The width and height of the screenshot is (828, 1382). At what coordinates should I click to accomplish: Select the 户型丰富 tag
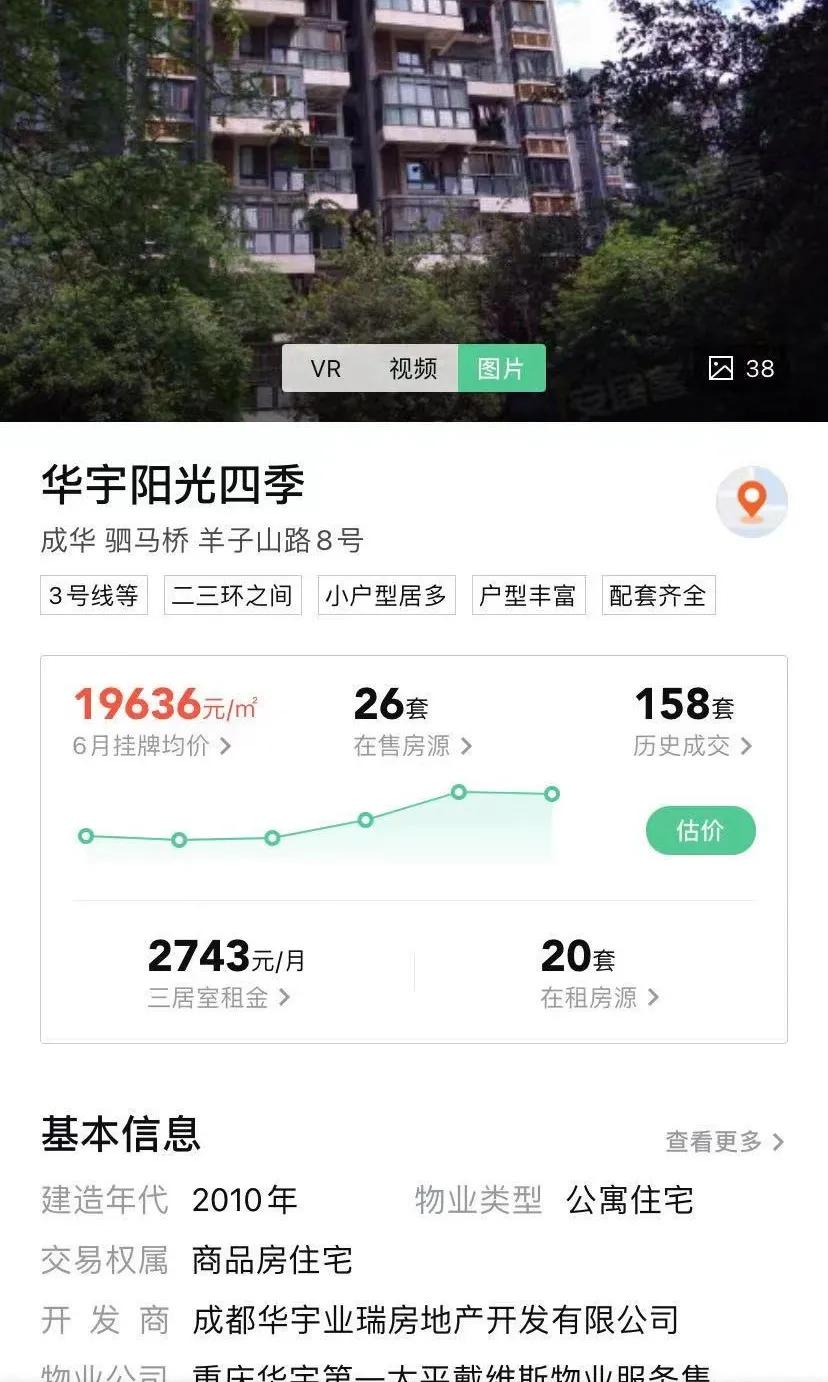pyautogui.click(x=528, y=595)
